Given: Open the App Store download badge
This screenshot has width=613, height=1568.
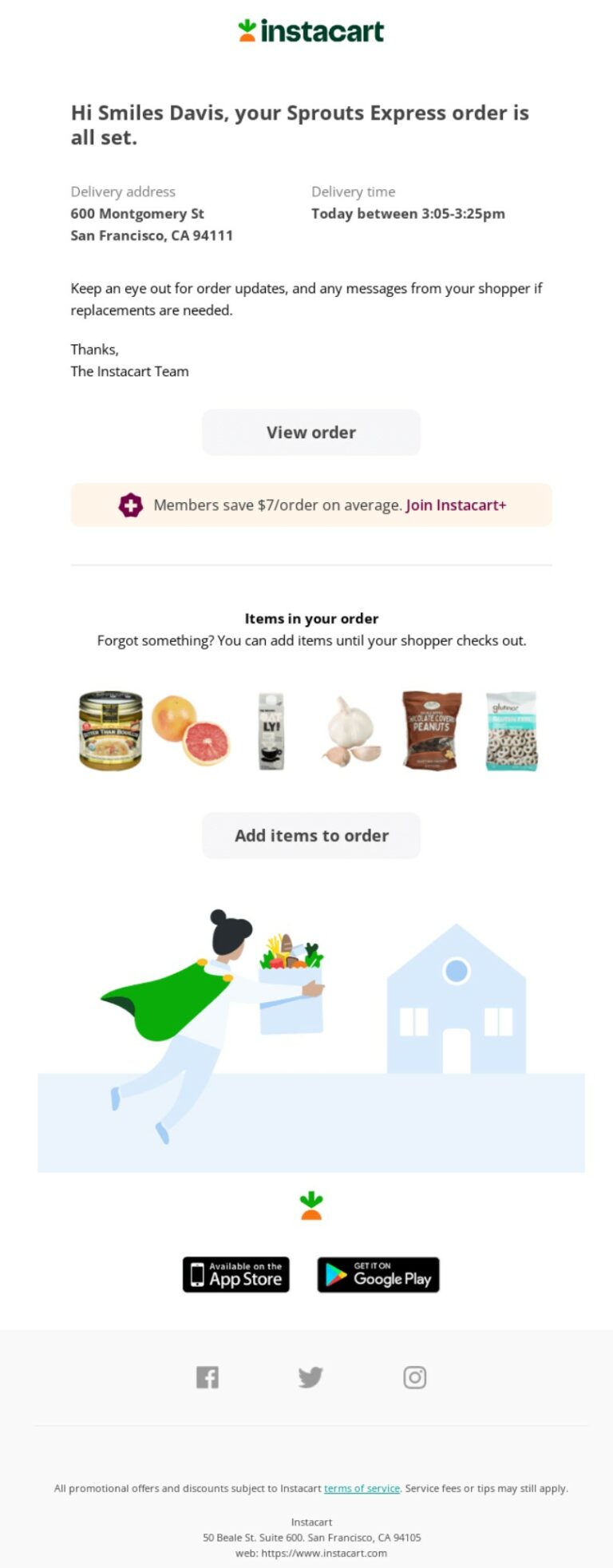Looking at the screenshot, I should (x=236, y=1274).
